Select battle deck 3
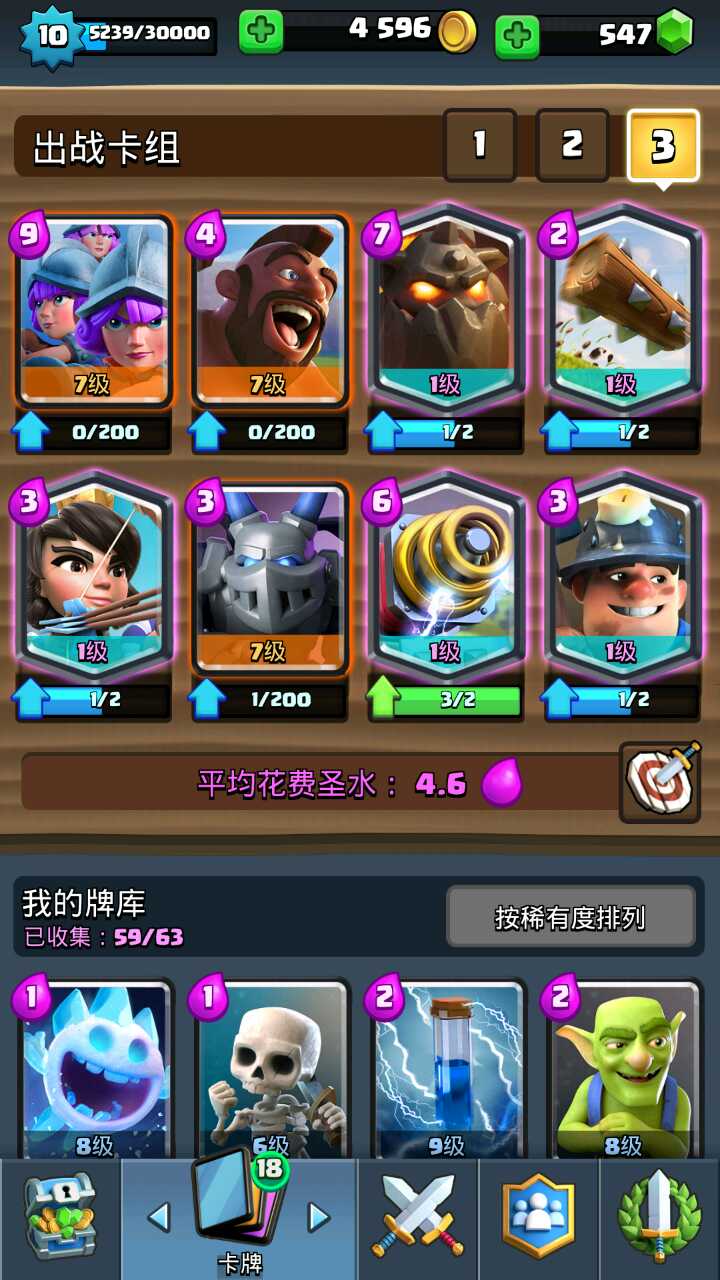Image resolution: width=720 pixels, height=1280 pixels. tap(662, 146)
